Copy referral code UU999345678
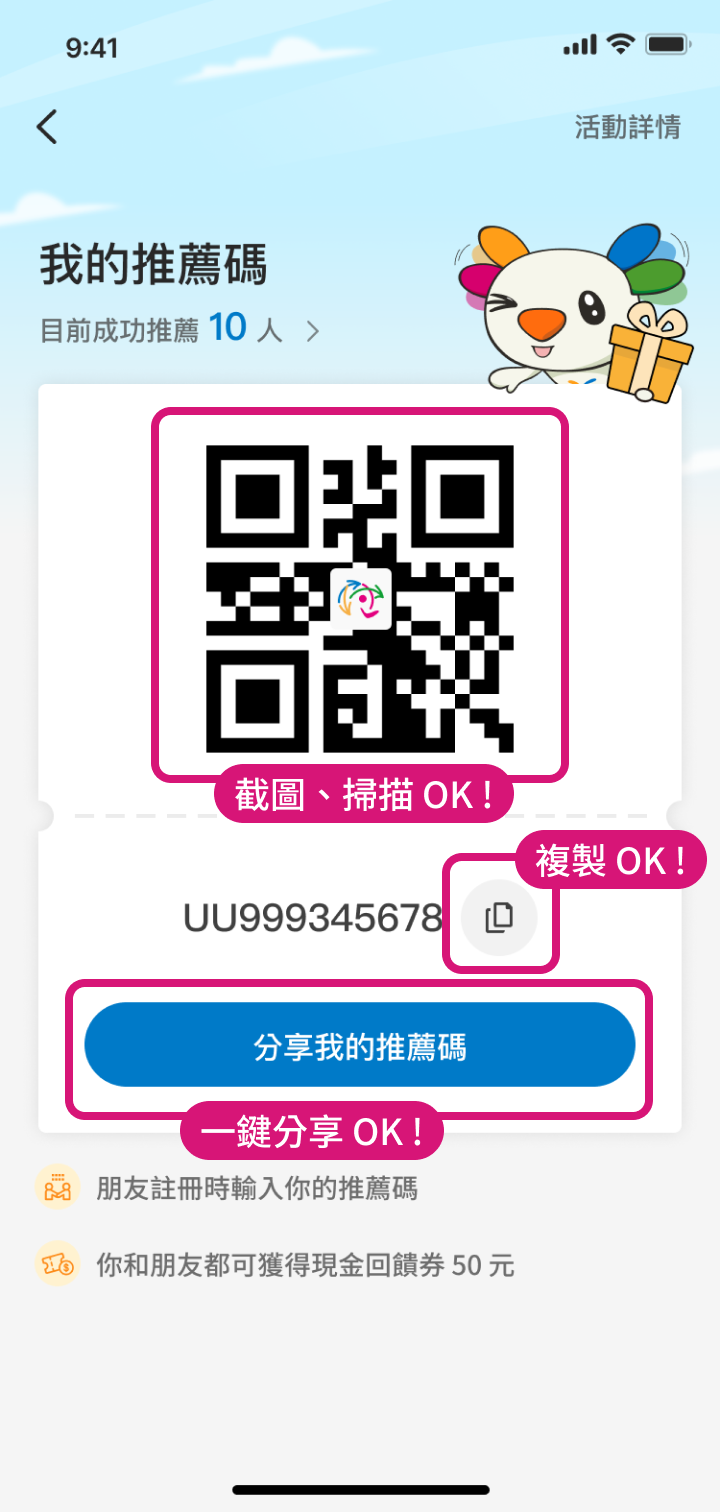Viewport: 720px width, 1512px height. (499, 917)
